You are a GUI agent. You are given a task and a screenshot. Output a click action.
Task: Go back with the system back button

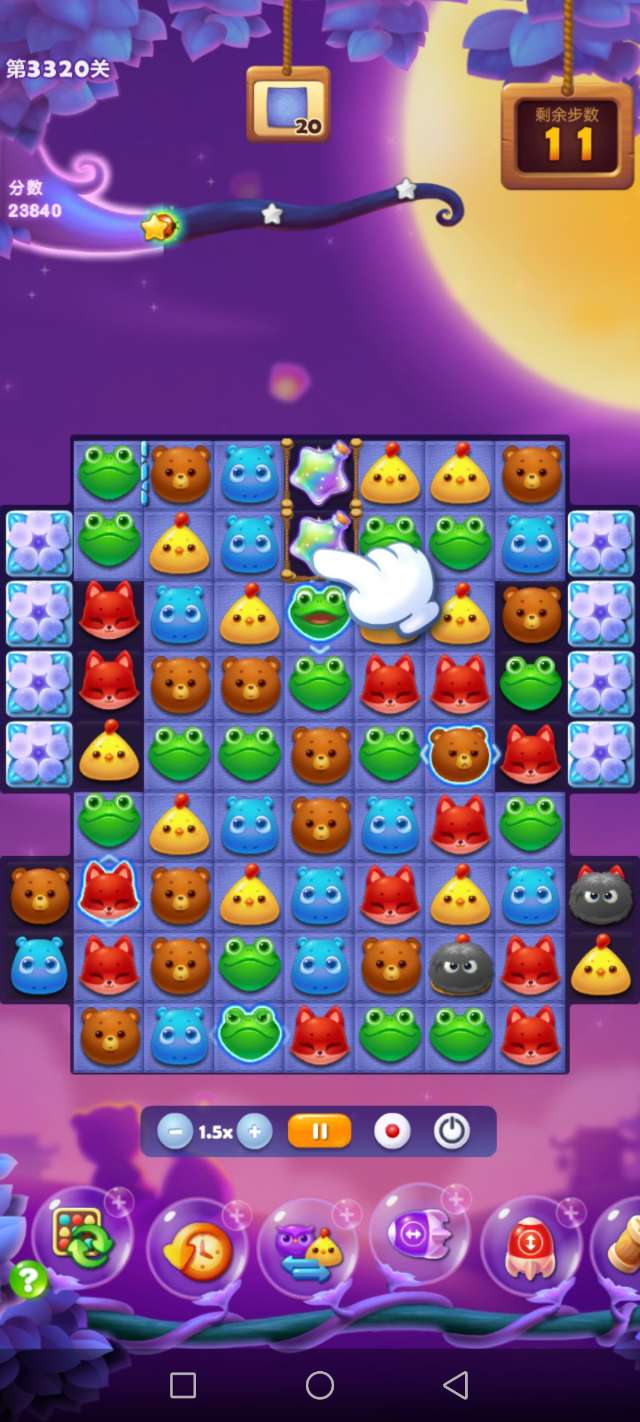[456, 1385]
